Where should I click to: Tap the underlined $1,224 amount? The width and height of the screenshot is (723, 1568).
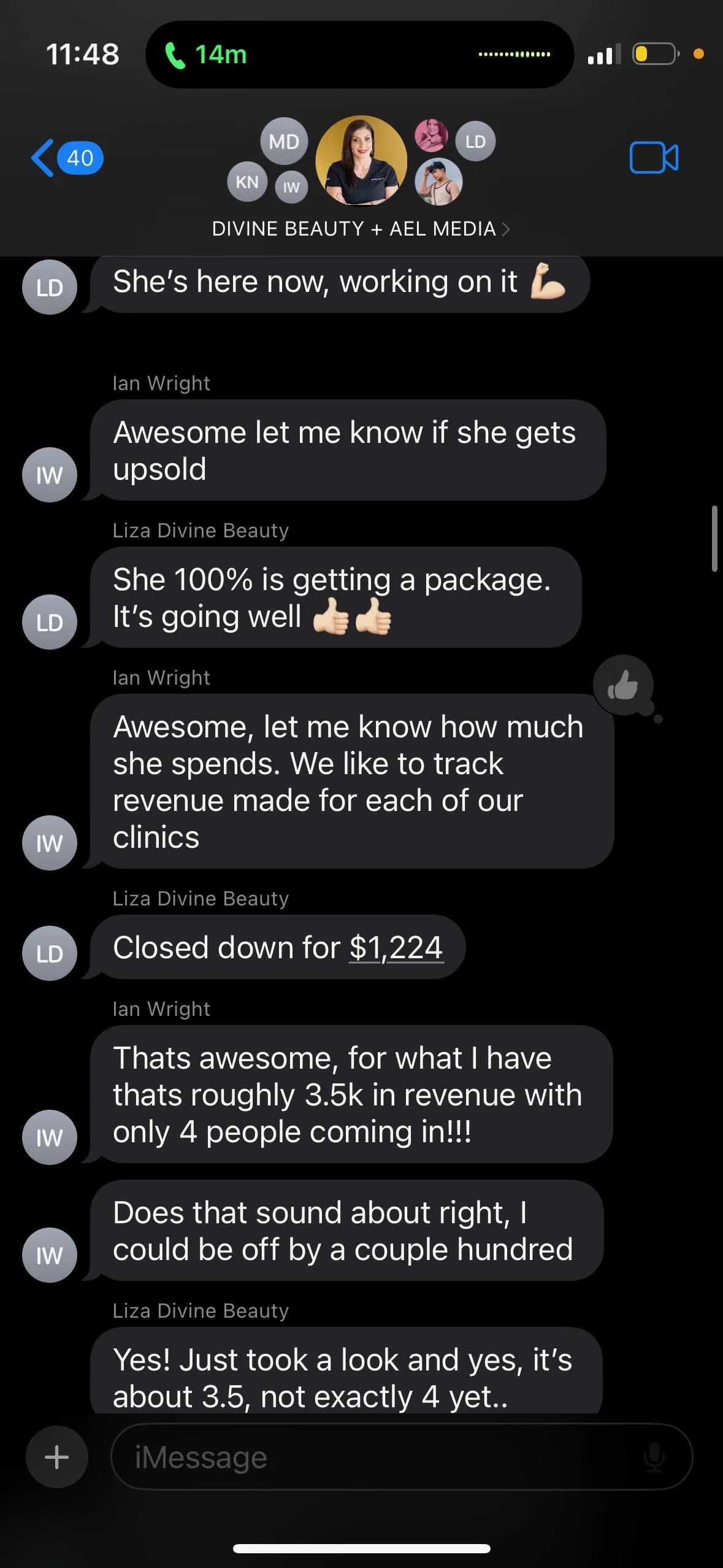tap(396, 947)
